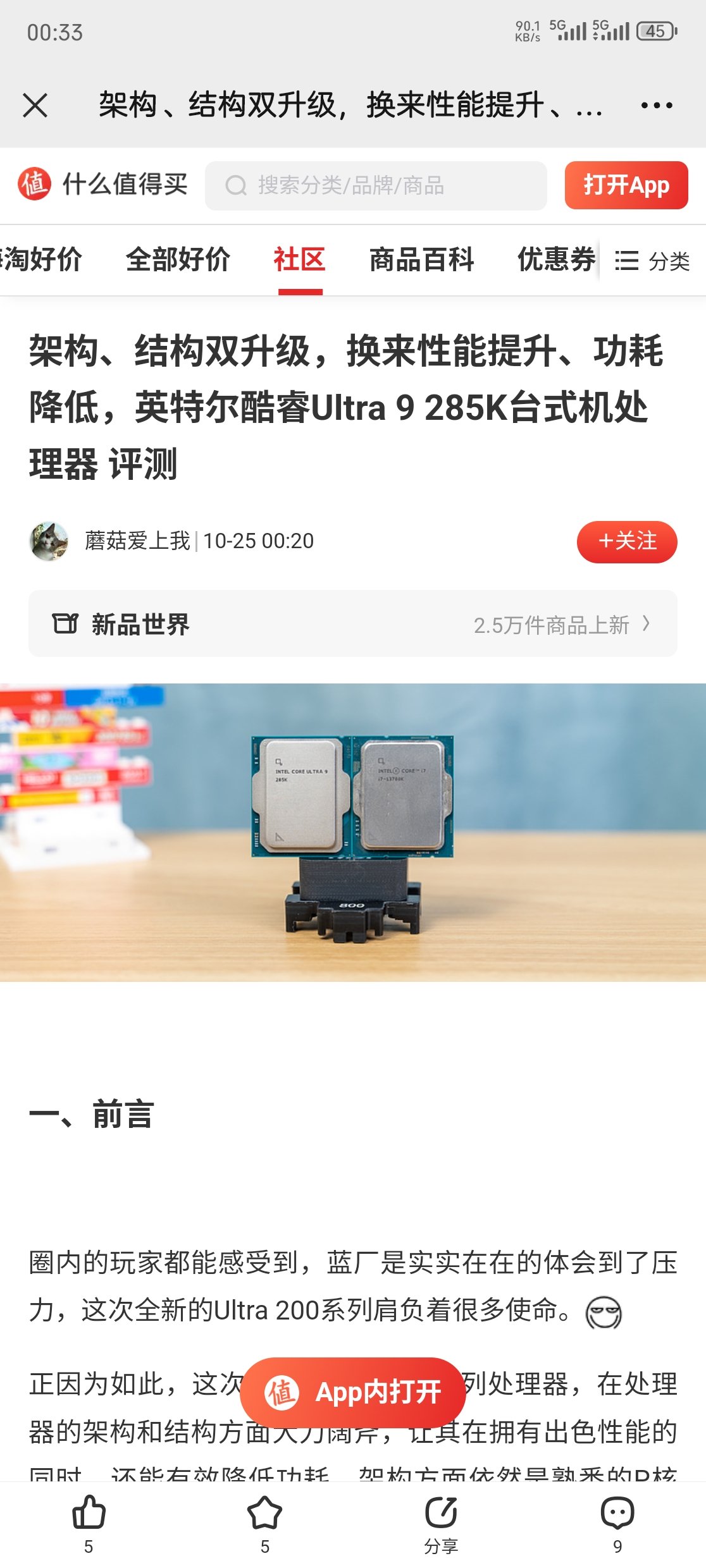Tap the floating App内打开 button
This screenshot has width=706, height=1568.
(352, 1392)
